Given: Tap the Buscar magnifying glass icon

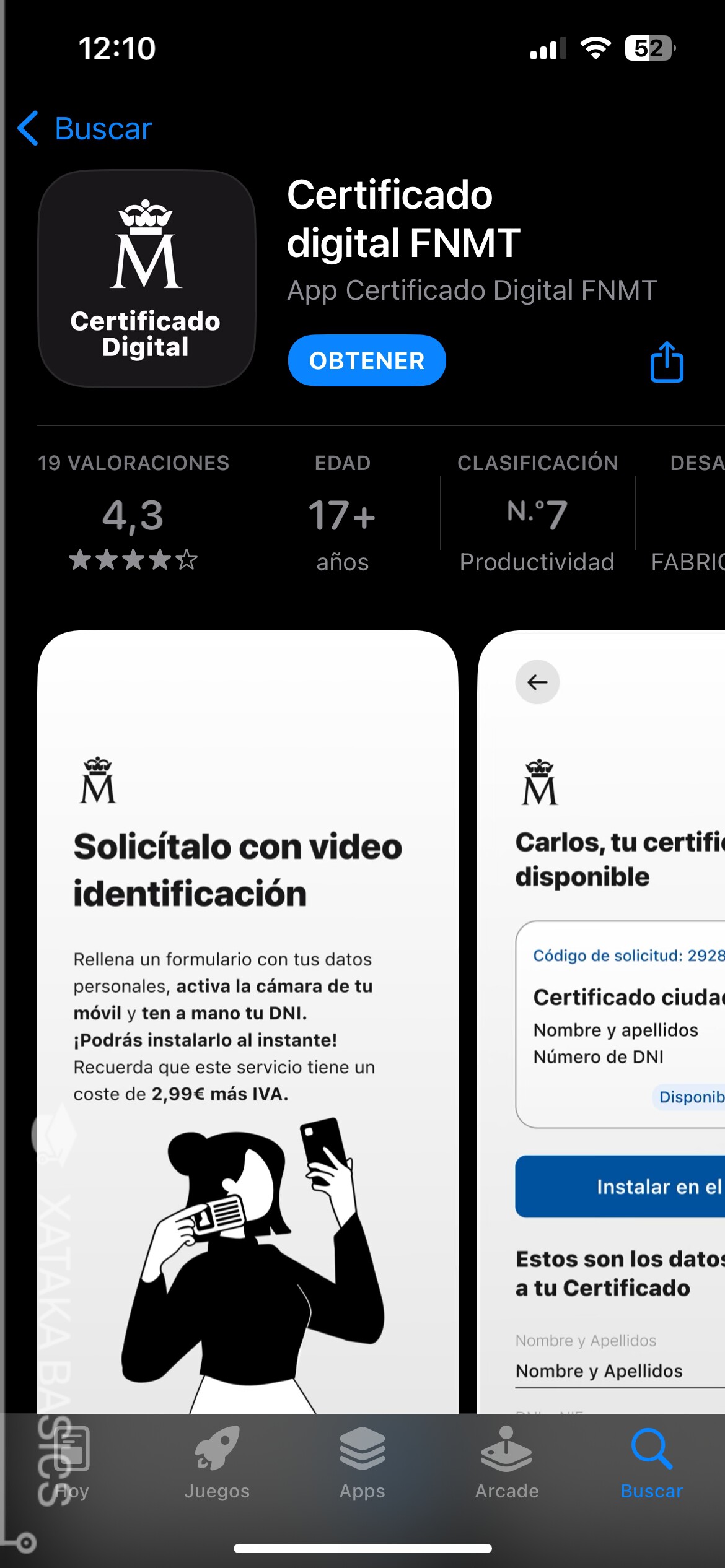Looking at the screenshot, I should 651,1452.
